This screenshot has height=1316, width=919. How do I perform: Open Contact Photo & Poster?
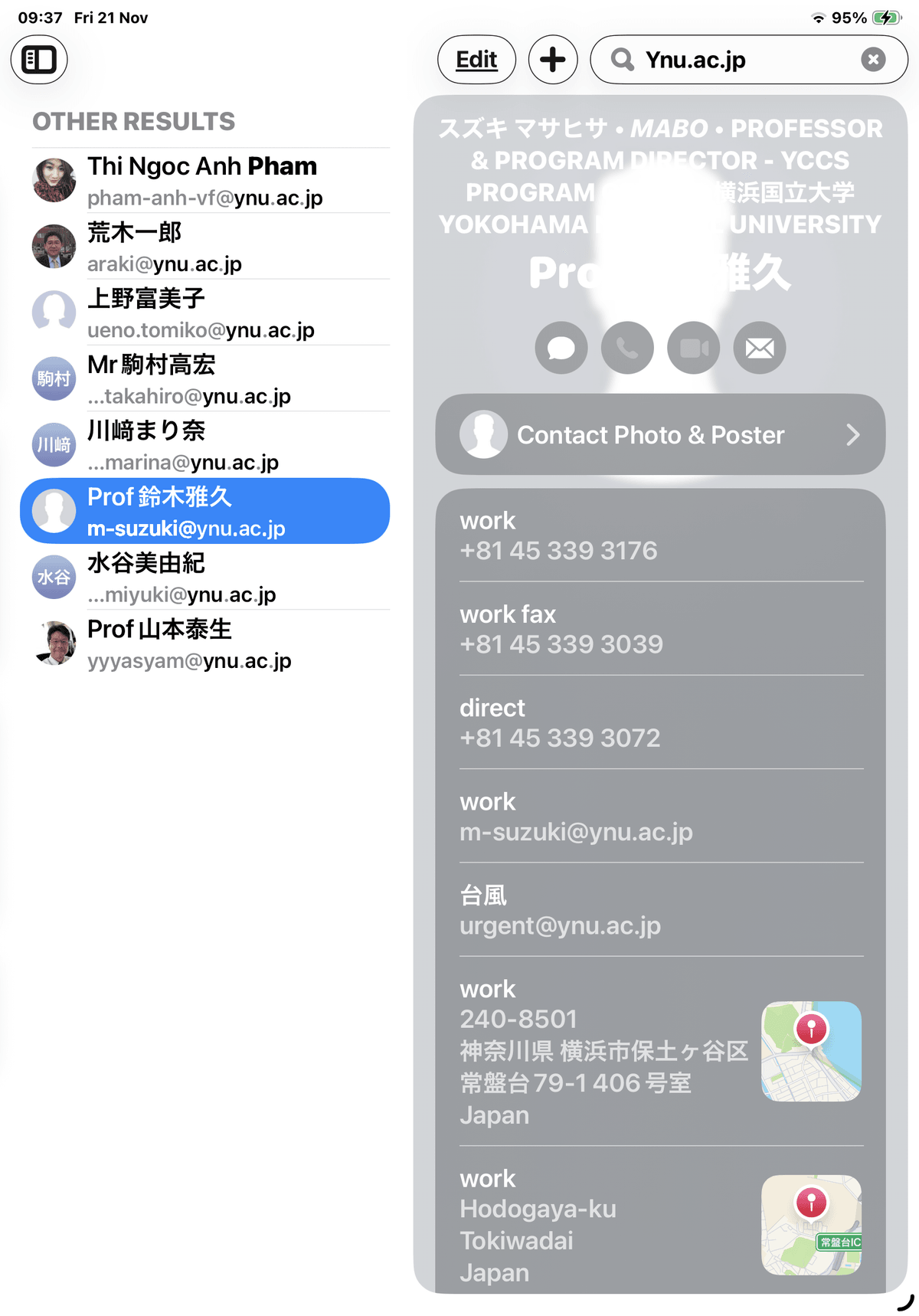660,435
